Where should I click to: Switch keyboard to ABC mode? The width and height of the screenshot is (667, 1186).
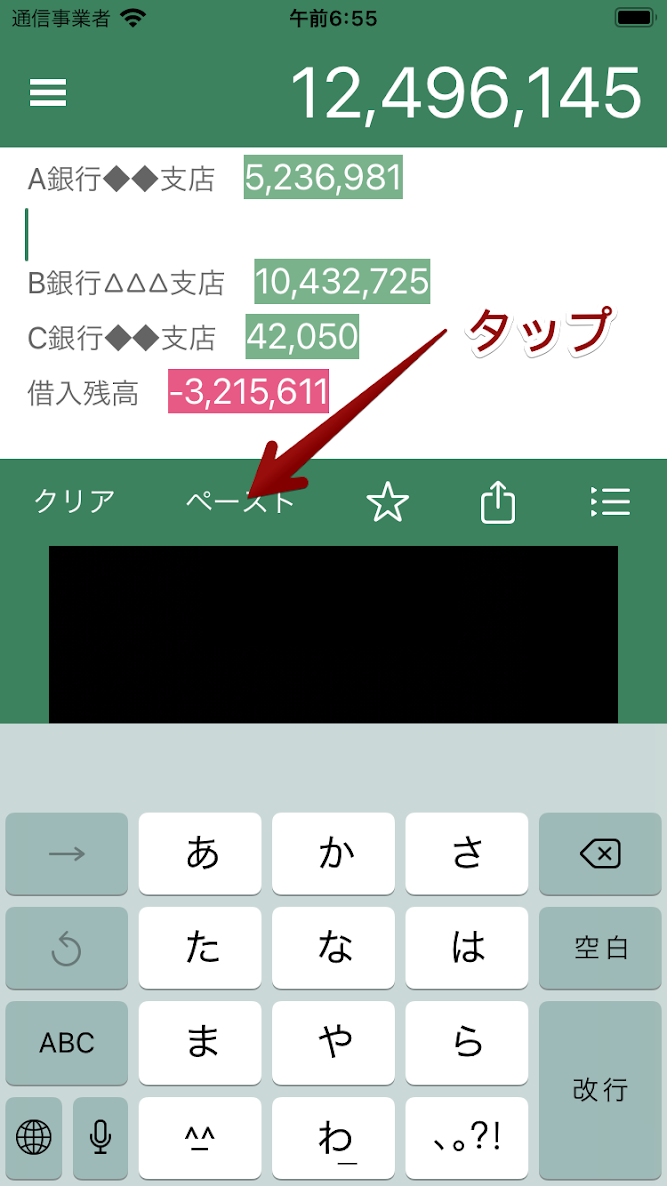pos(67,1043)
